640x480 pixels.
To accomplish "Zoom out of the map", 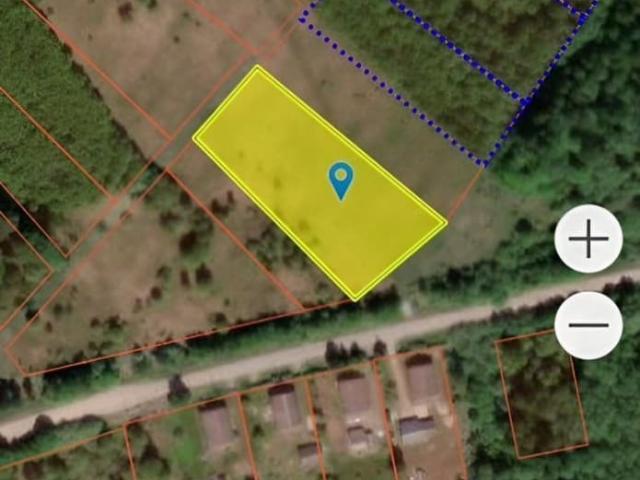I will click(588, 325).
